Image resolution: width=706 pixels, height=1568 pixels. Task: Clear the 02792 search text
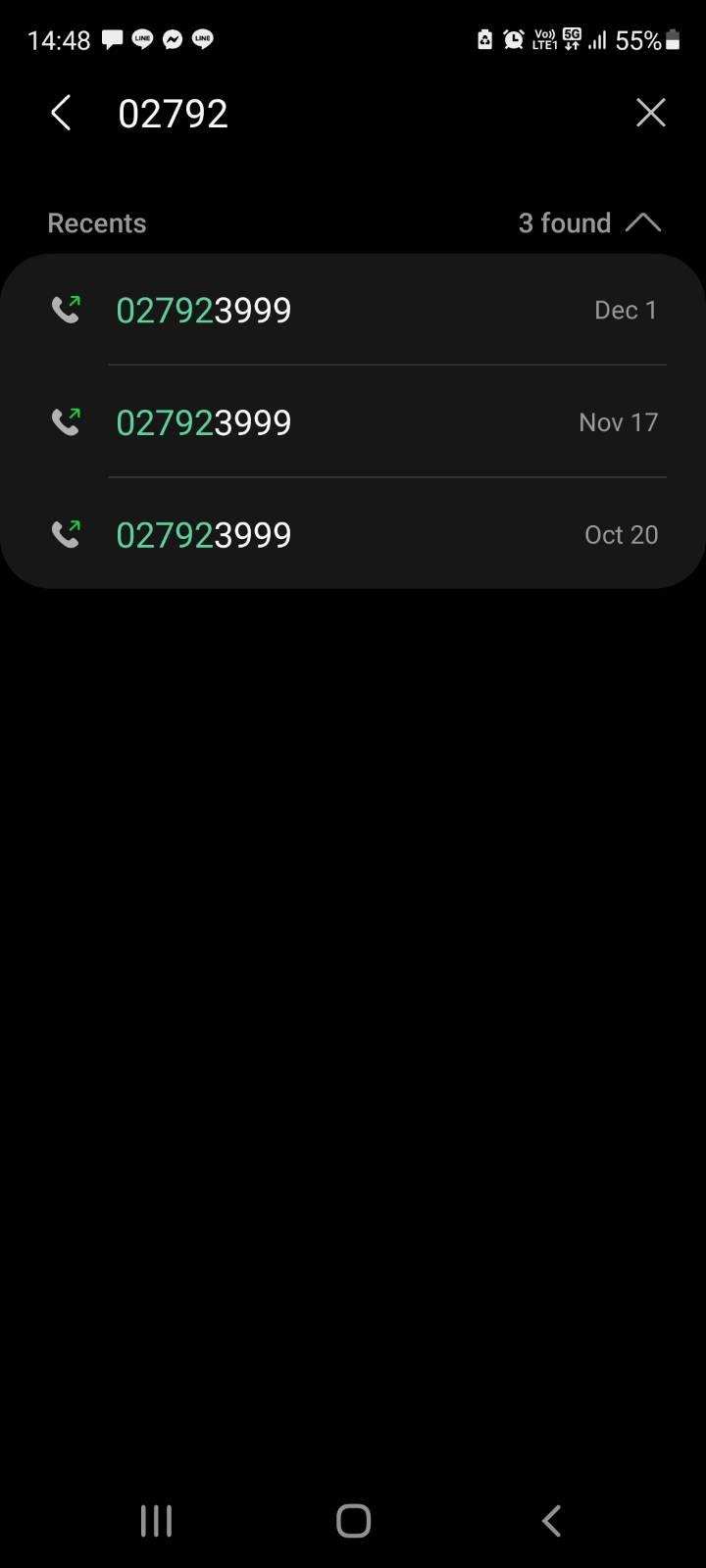pyautogui.click(x=651, y=113)
